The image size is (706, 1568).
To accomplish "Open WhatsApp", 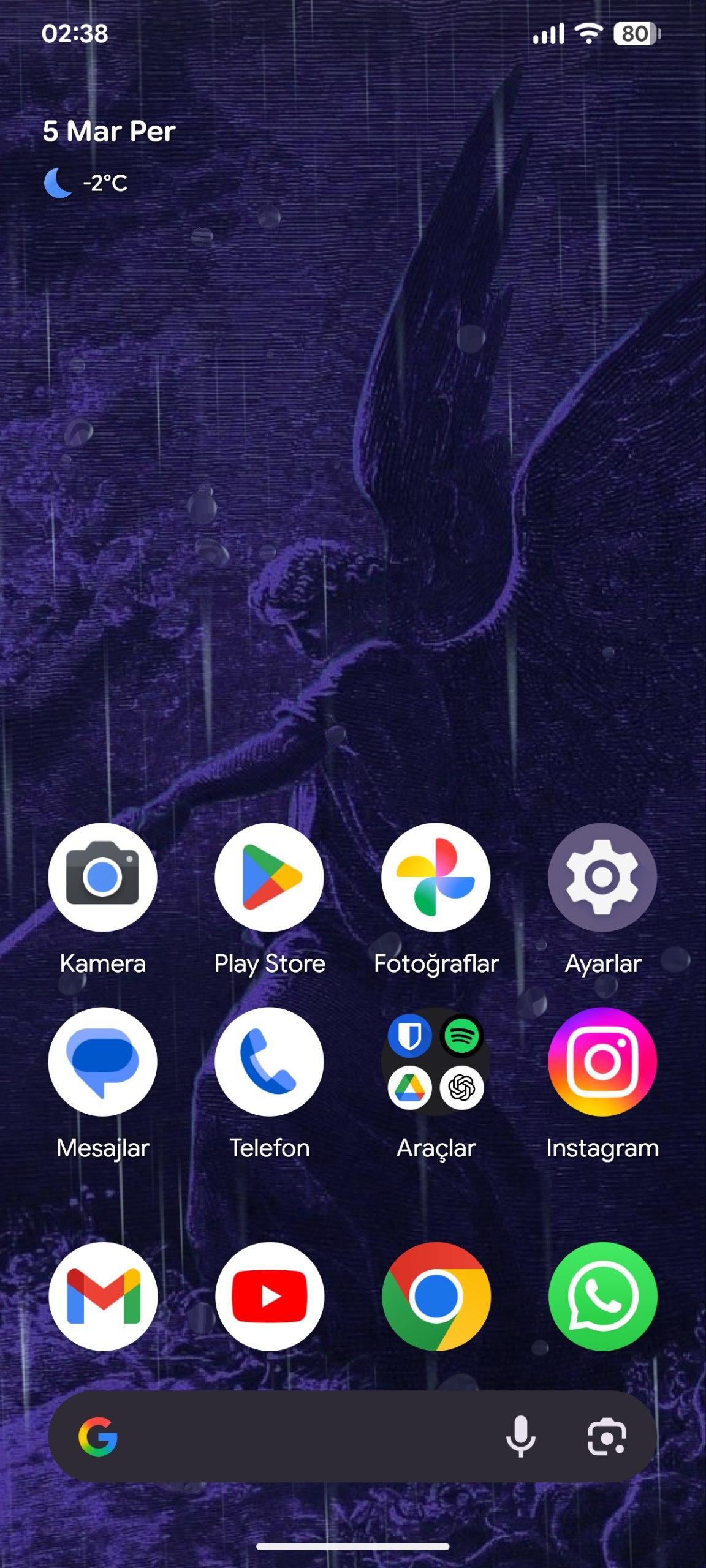I will (x=602, y=1297).
